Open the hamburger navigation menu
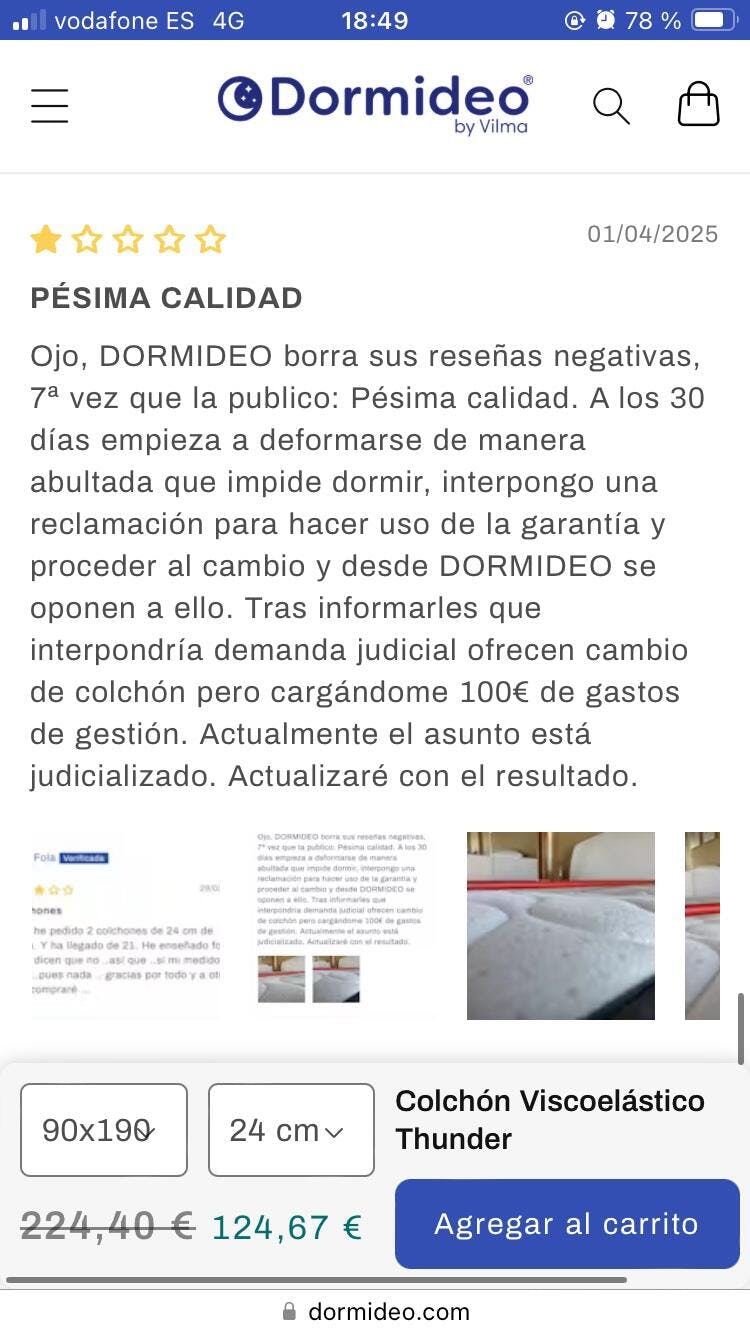This screenshot has height=1334, width=750. coord(49,105)
